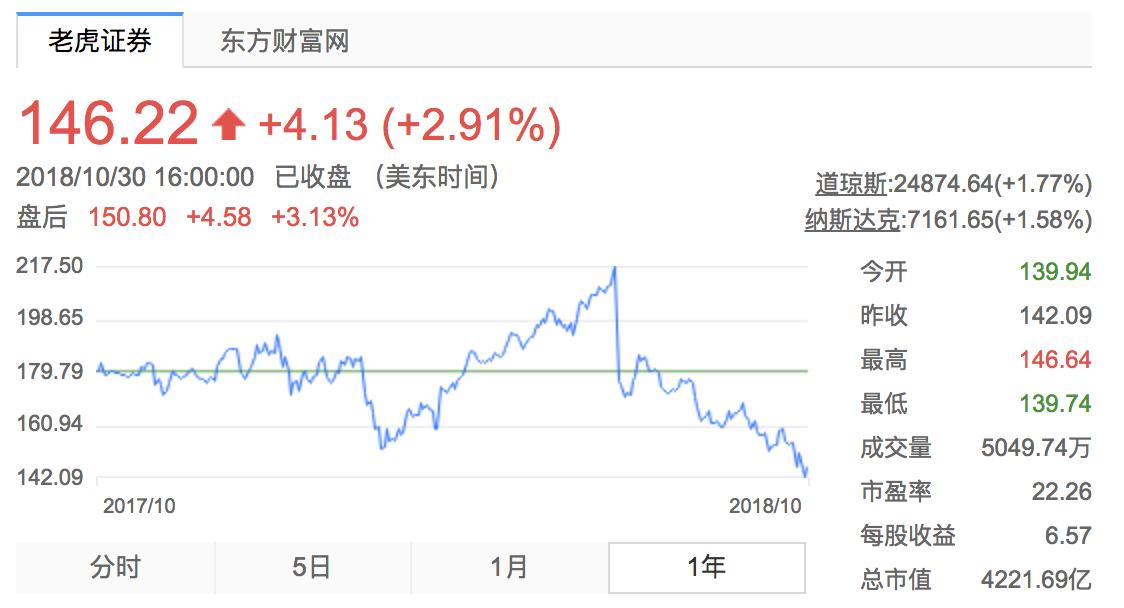Switch chart range to 1月
This screenshot has width=1124, height=608.
coord(510,567)
